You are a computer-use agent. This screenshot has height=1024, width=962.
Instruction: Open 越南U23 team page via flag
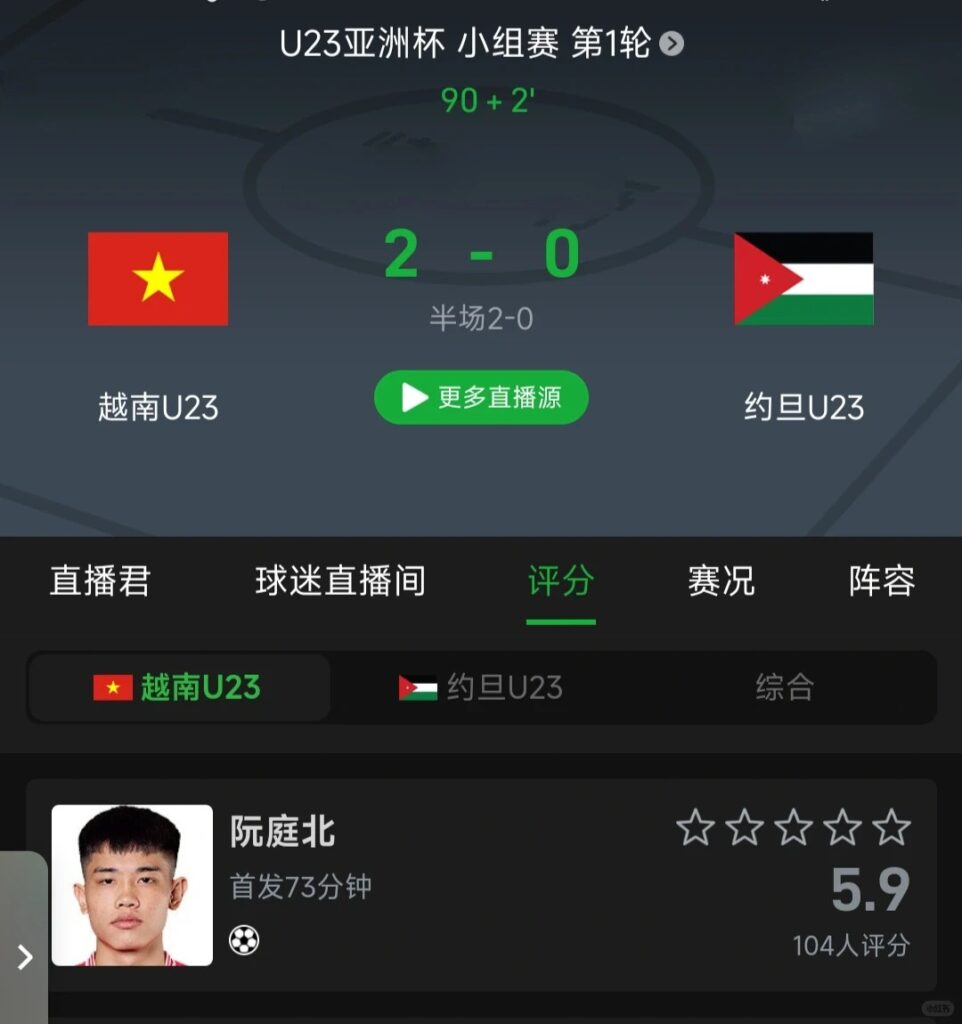coord(158,279)
